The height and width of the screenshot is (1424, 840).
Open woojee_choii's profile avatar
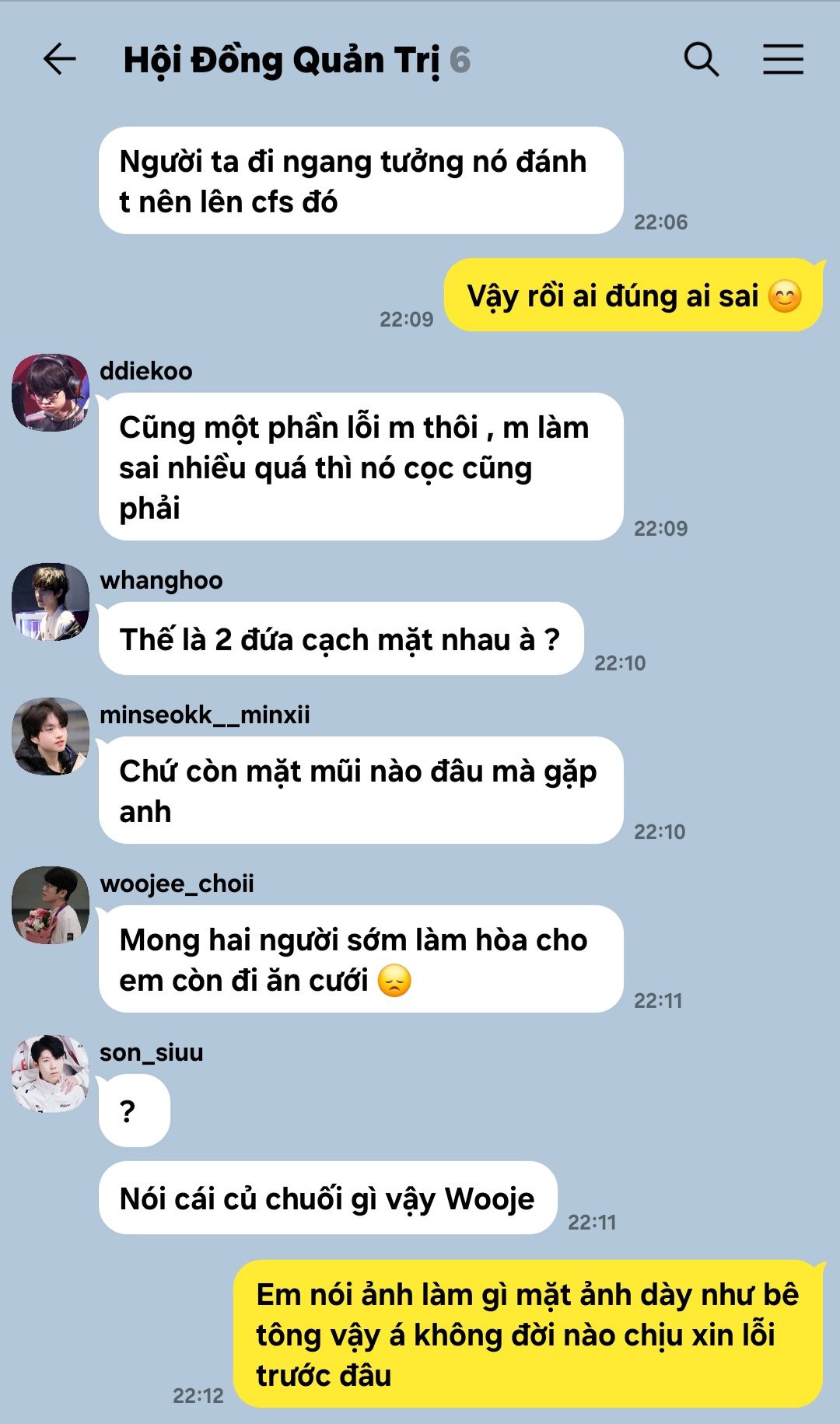51,904
